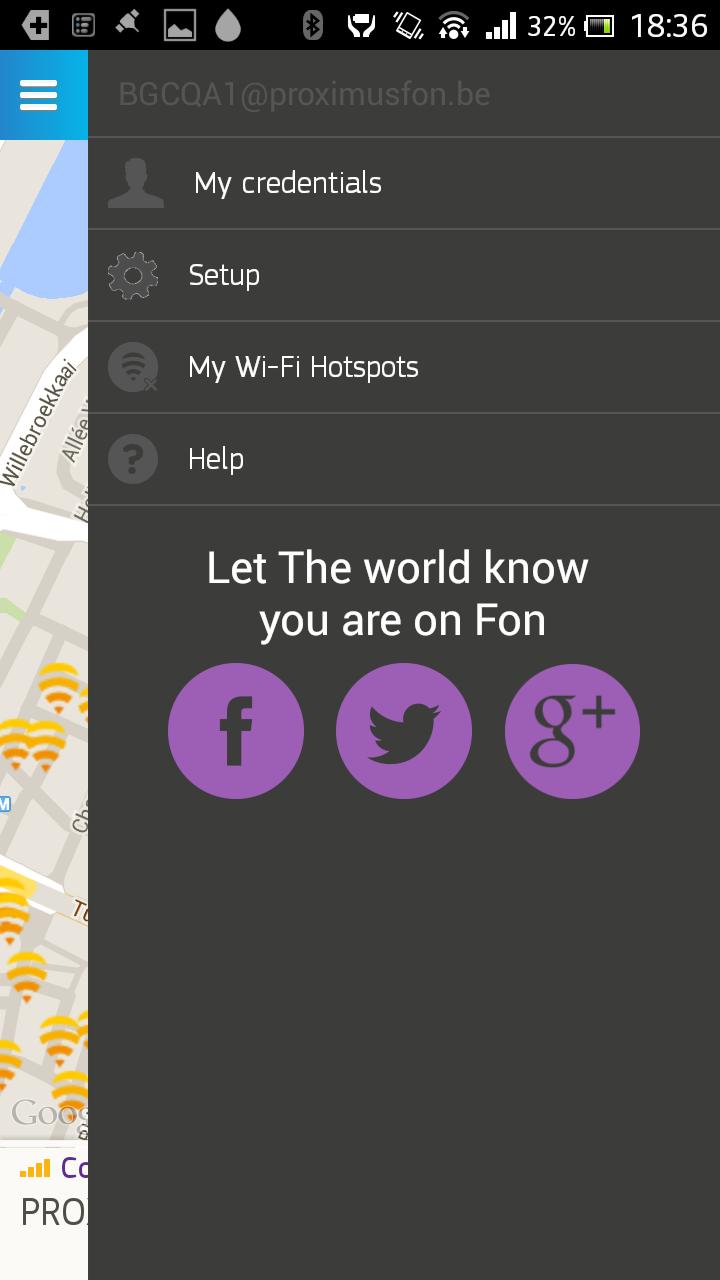The height and width of the screenshot is (1280, 720).
Task: Tap the hamburger menu button
Action: [x=38, y=95]
